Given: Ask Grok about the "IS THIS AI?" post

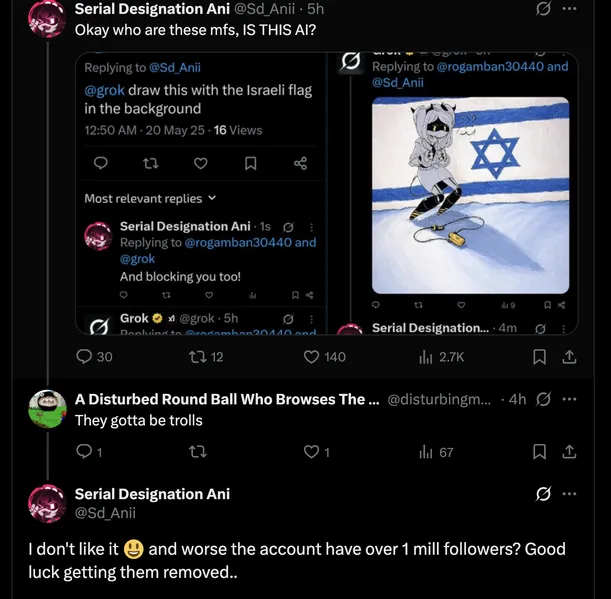Looking at the screenshot, I should pos(542,8).
